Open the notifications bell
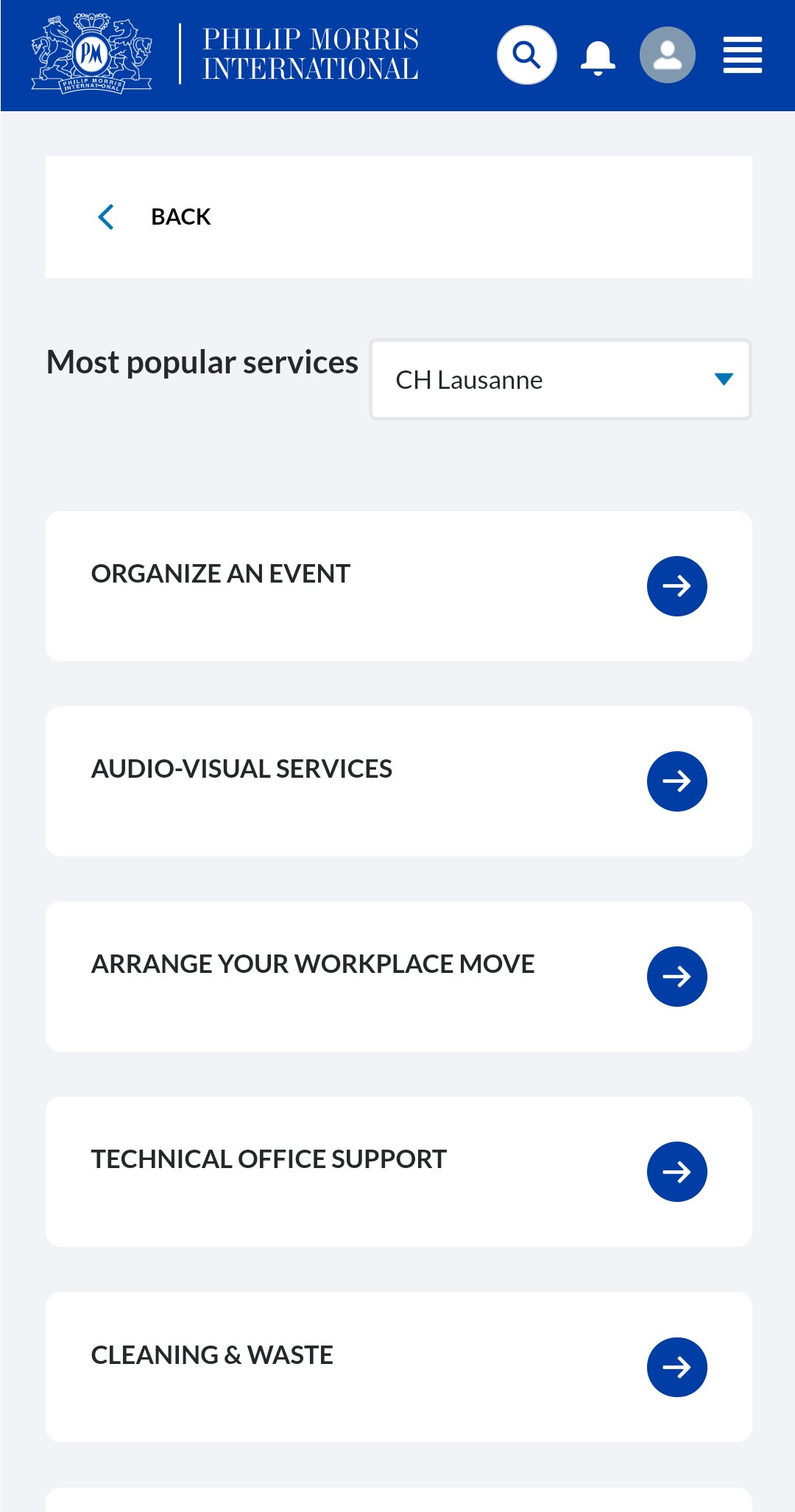Screen dimensions: 795x1512 (x=598, y=57)
